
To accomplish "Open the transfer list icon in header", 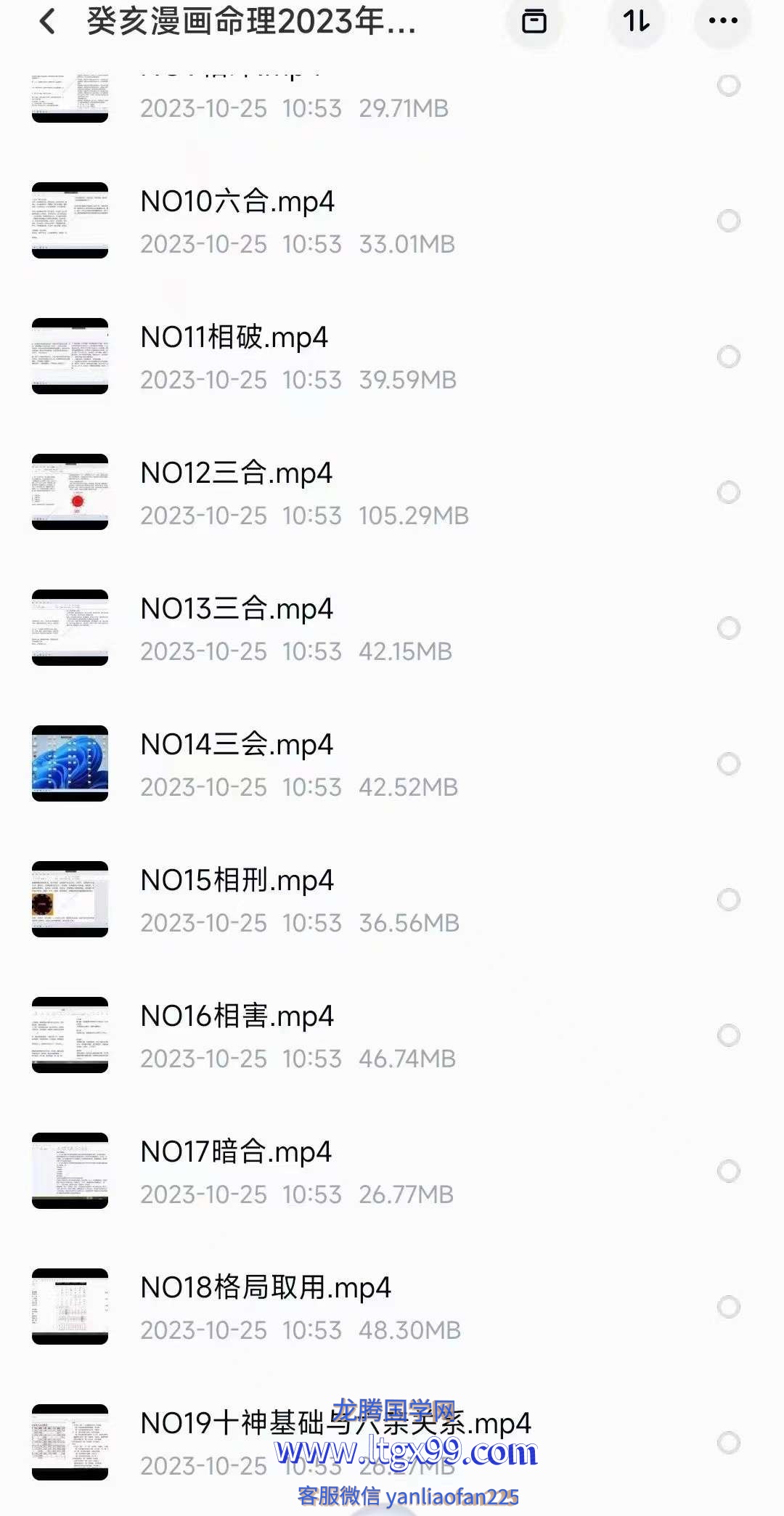I will point(534,22).
